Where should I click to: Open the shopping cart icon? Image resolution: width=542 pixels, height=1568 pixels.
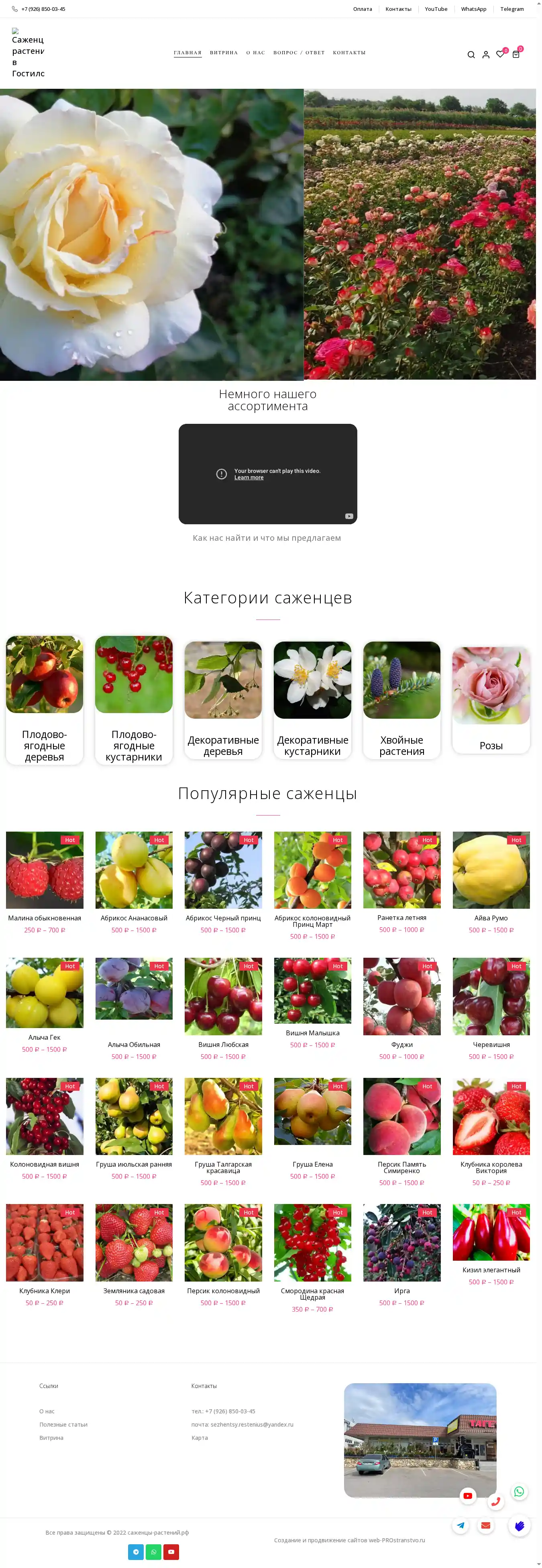516,54
